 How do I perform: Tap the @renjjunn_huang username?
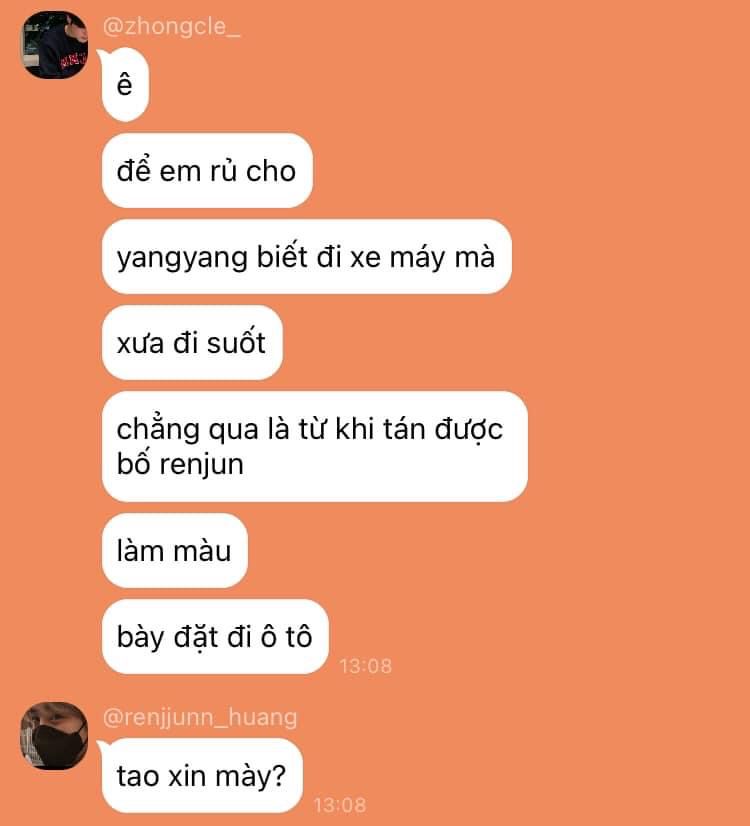200,717
